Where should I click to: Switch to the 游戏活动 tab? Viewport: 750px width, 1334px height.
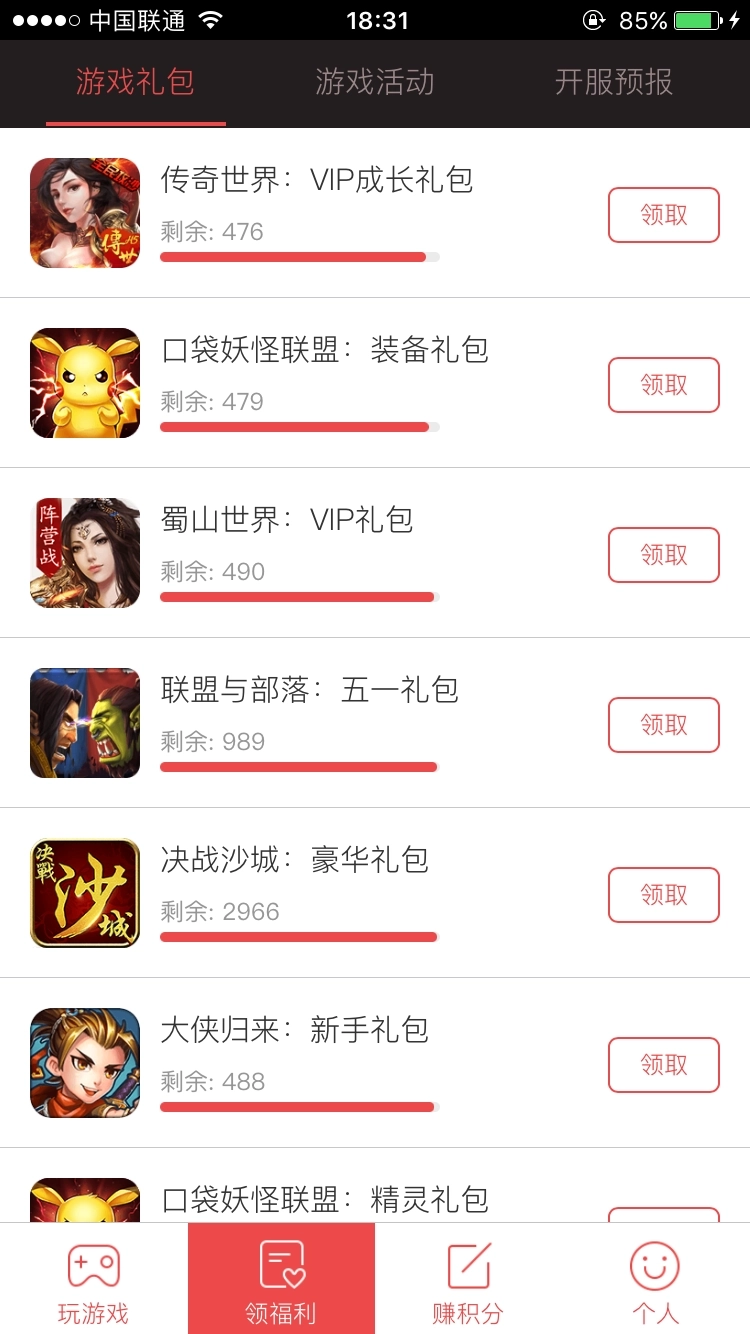pyautogui.click(x=375, y=85)
